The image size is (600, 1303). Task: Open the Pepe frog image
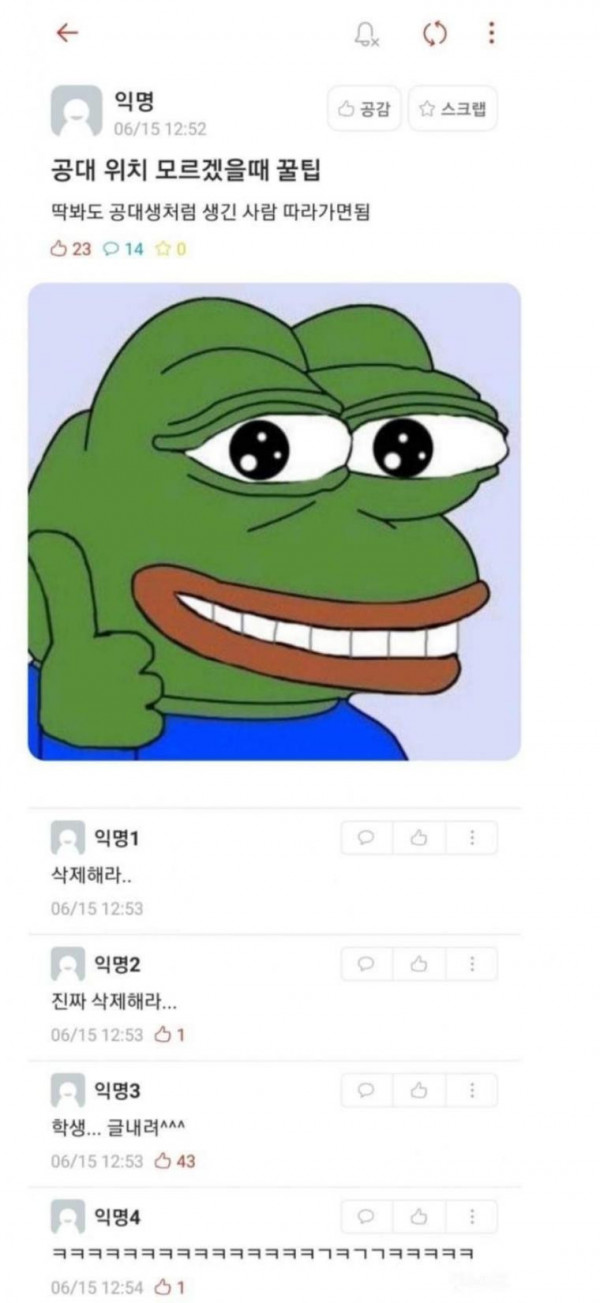(x=274, y=521)
